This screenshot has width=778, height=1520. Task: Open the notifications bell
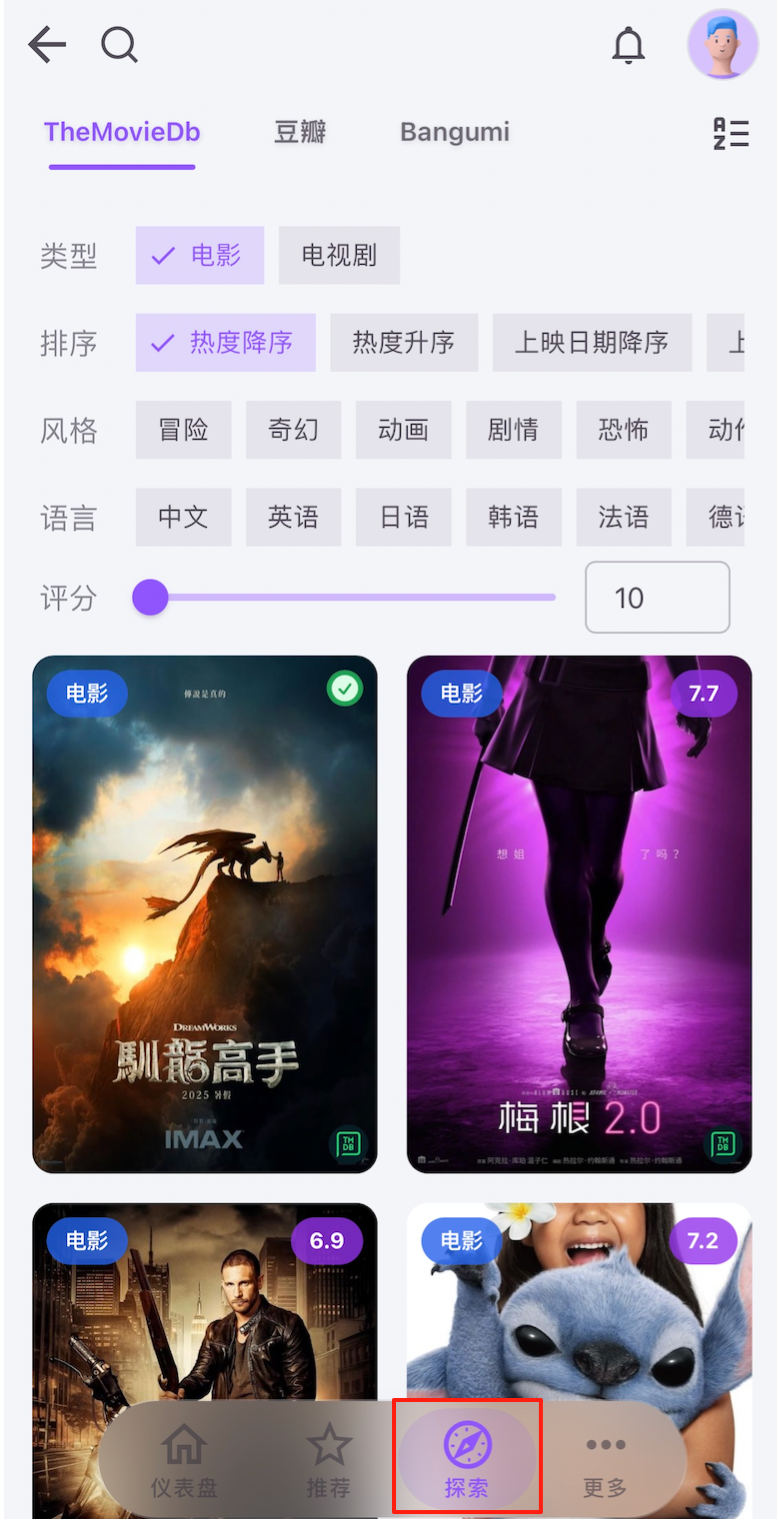pos(629,45)
